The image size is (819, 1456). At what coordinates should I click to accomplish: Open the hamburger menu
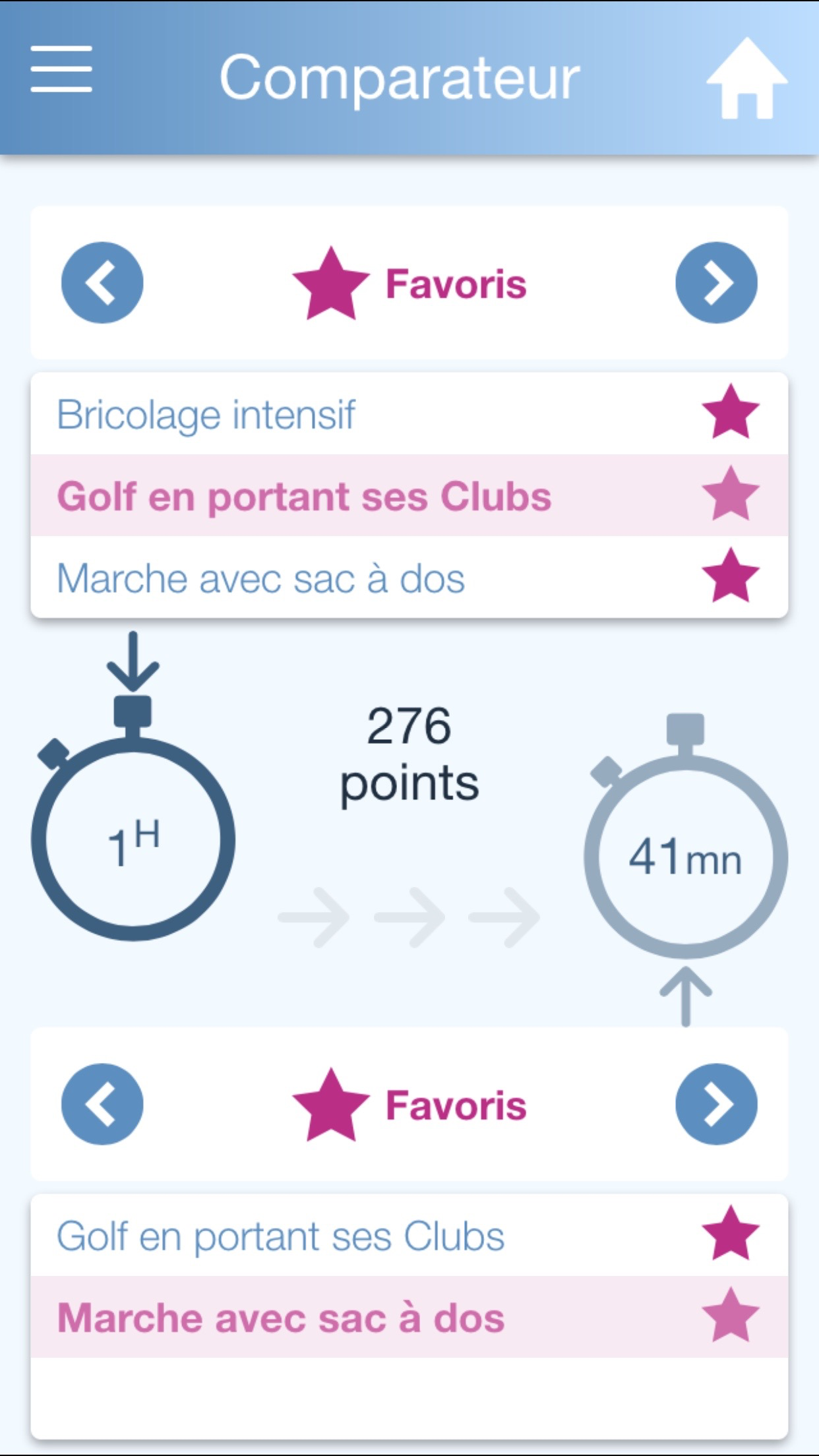click(61, 69)
